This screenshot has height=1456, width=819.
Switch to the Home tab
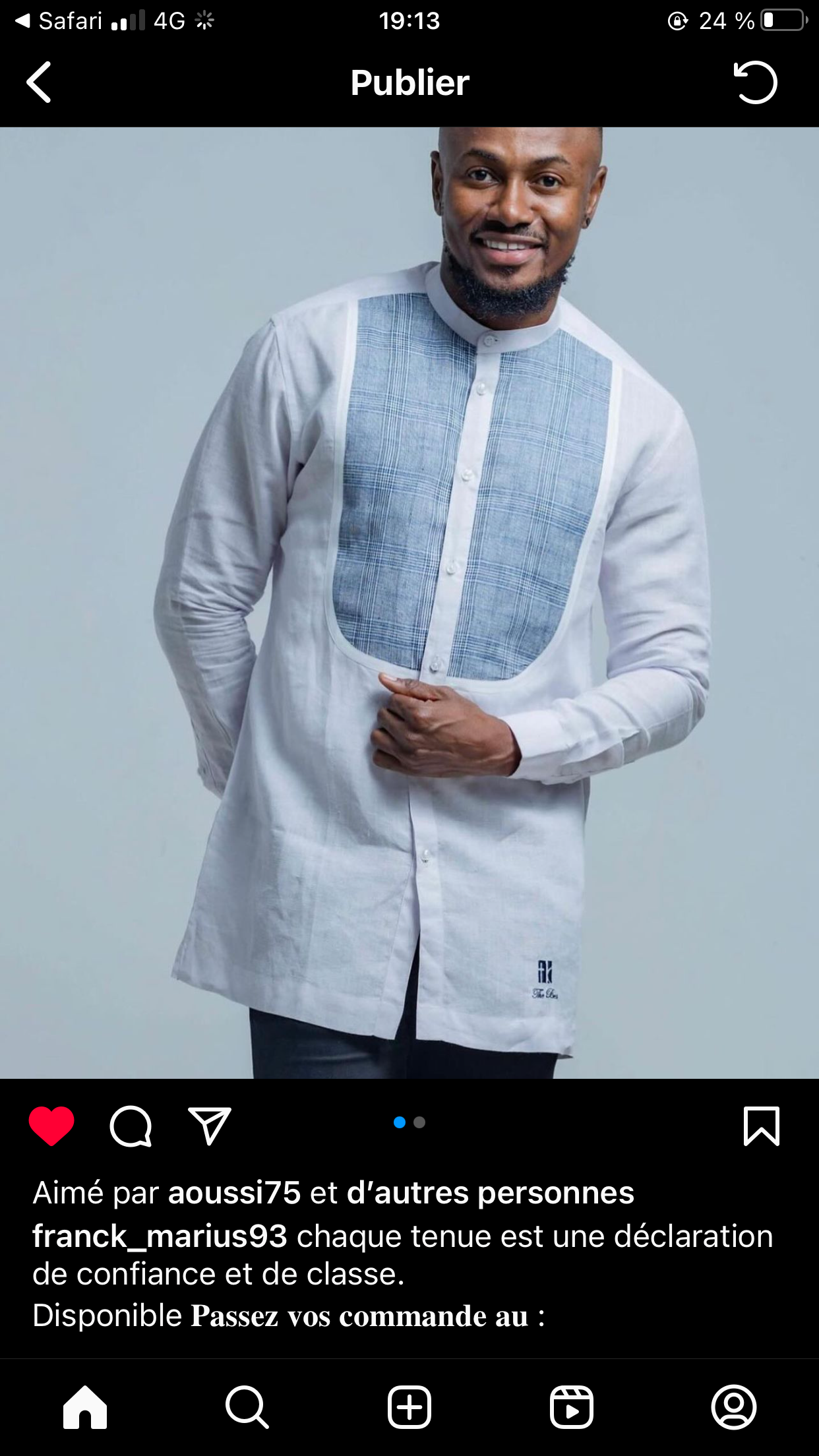tap(85, 1407)
